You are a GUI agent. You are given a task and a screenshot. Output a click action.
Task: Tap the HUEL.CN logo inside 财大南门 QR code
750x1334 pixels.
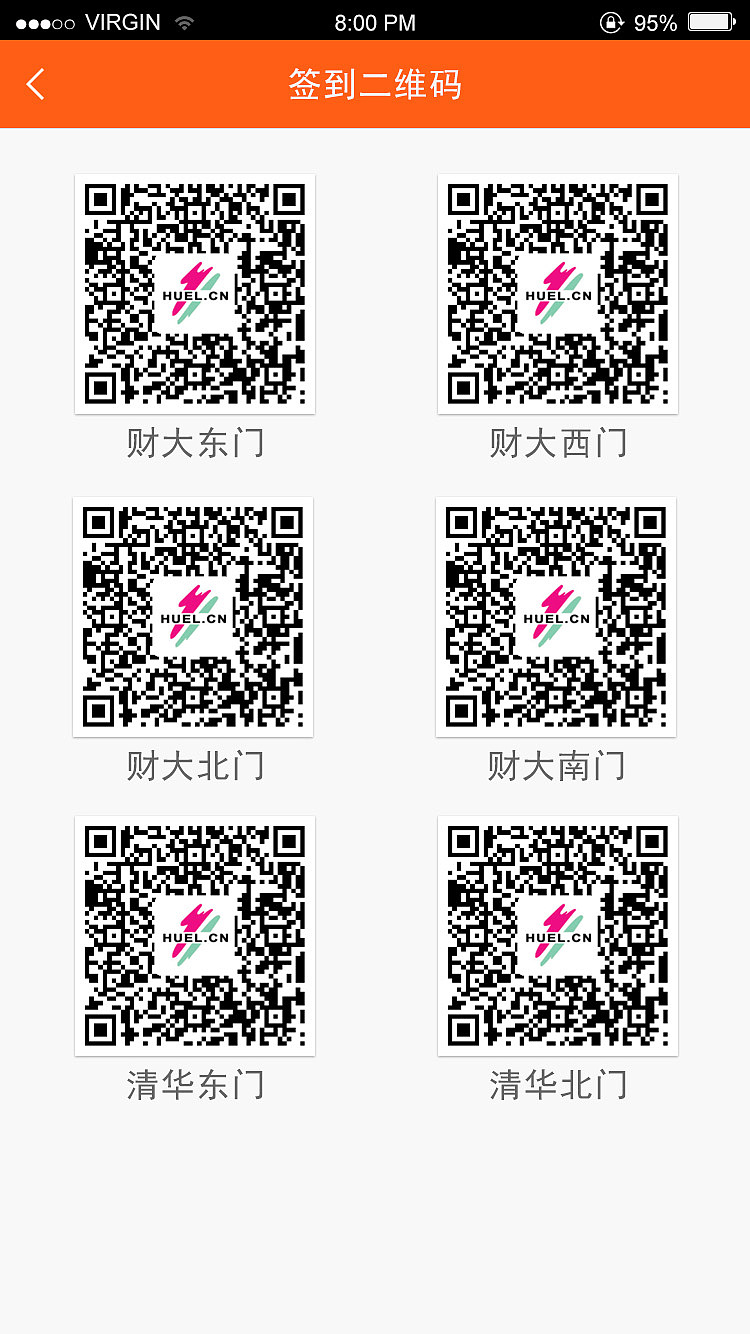coord(556,615)
